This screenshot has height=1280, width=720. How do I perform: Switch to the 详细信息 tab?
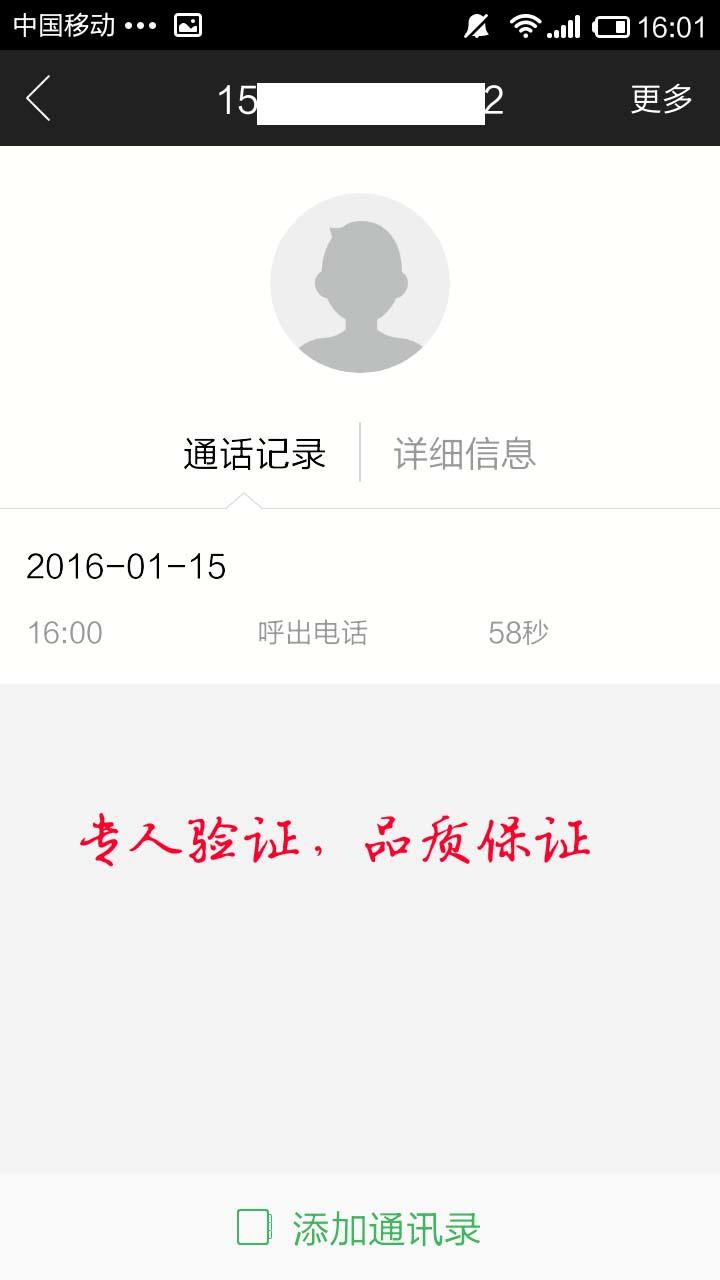[465, 453]
